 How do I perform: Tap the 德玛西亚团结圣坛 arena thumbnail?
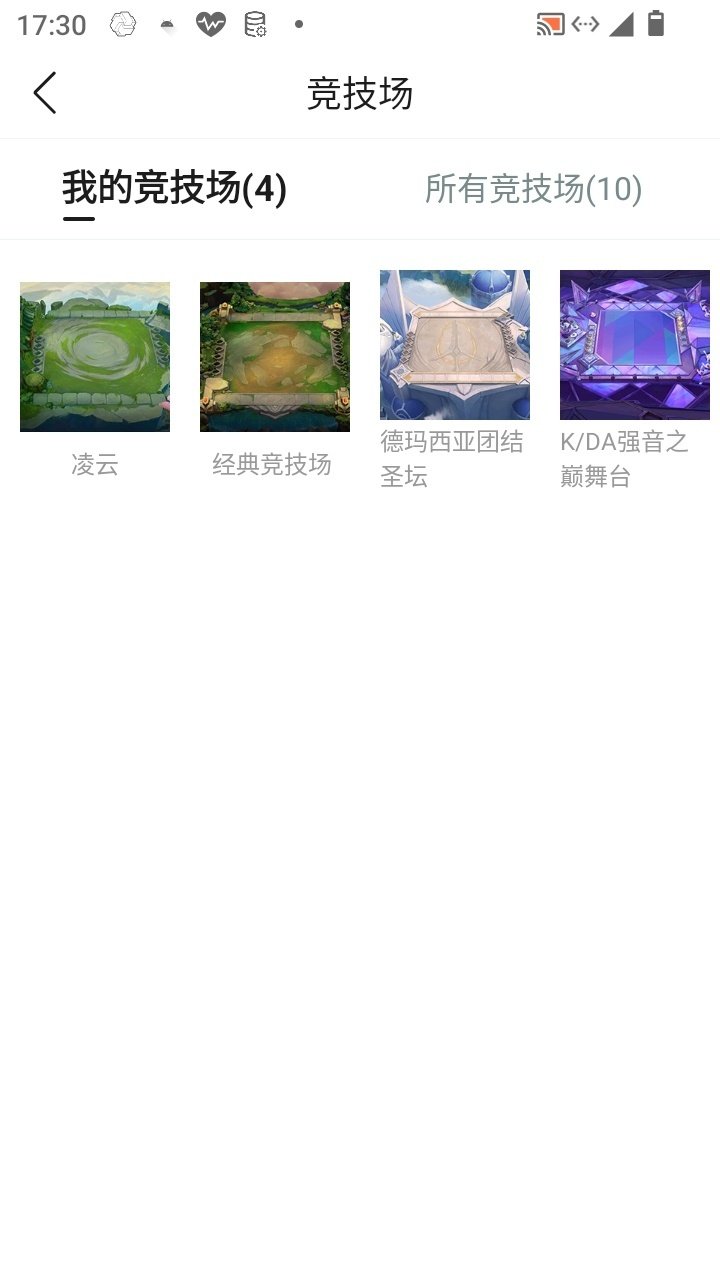pyautogui.click(x=454, y=344)
